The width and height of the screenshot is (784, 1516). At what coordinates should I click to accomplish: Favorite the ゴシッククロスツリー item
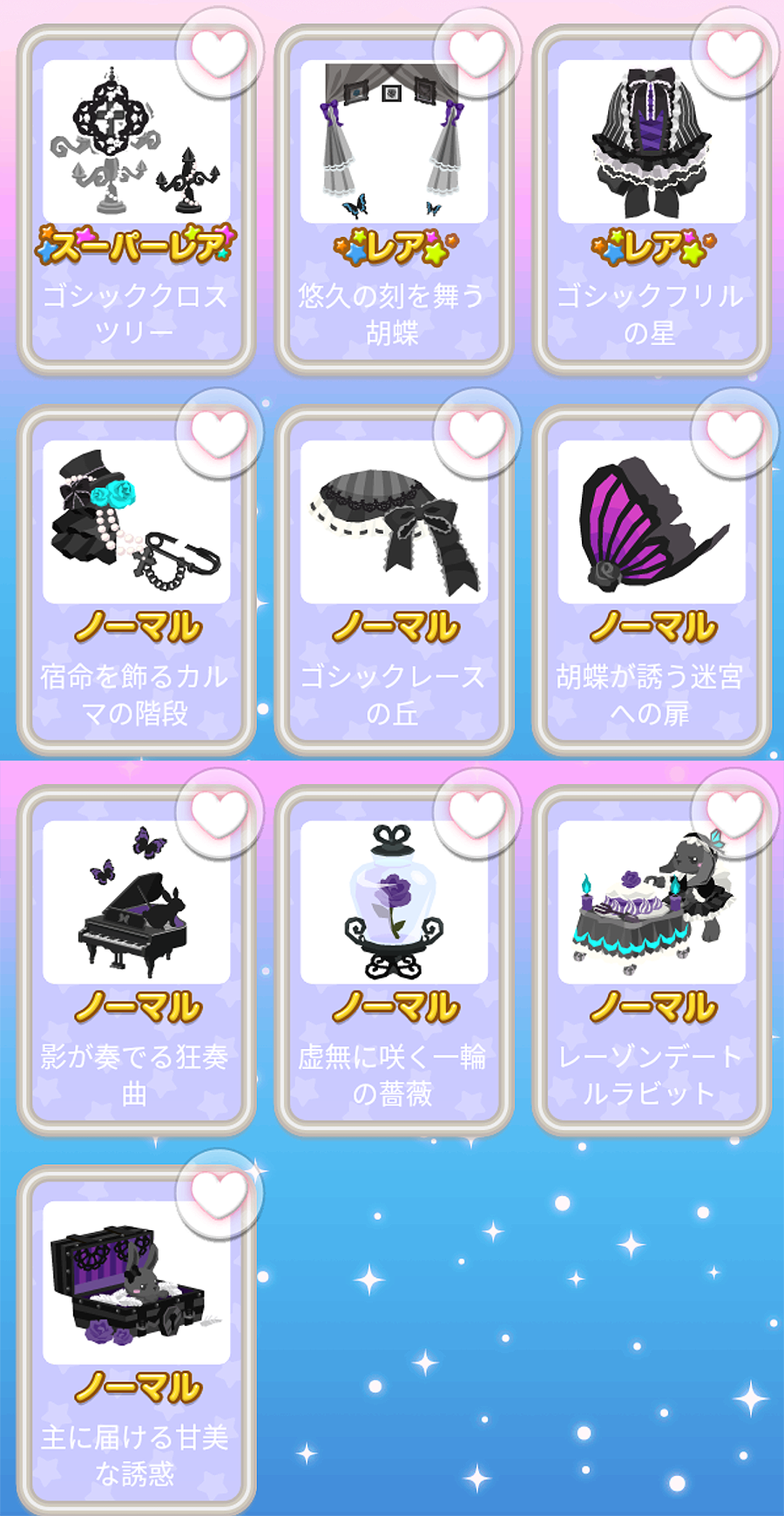219,52
